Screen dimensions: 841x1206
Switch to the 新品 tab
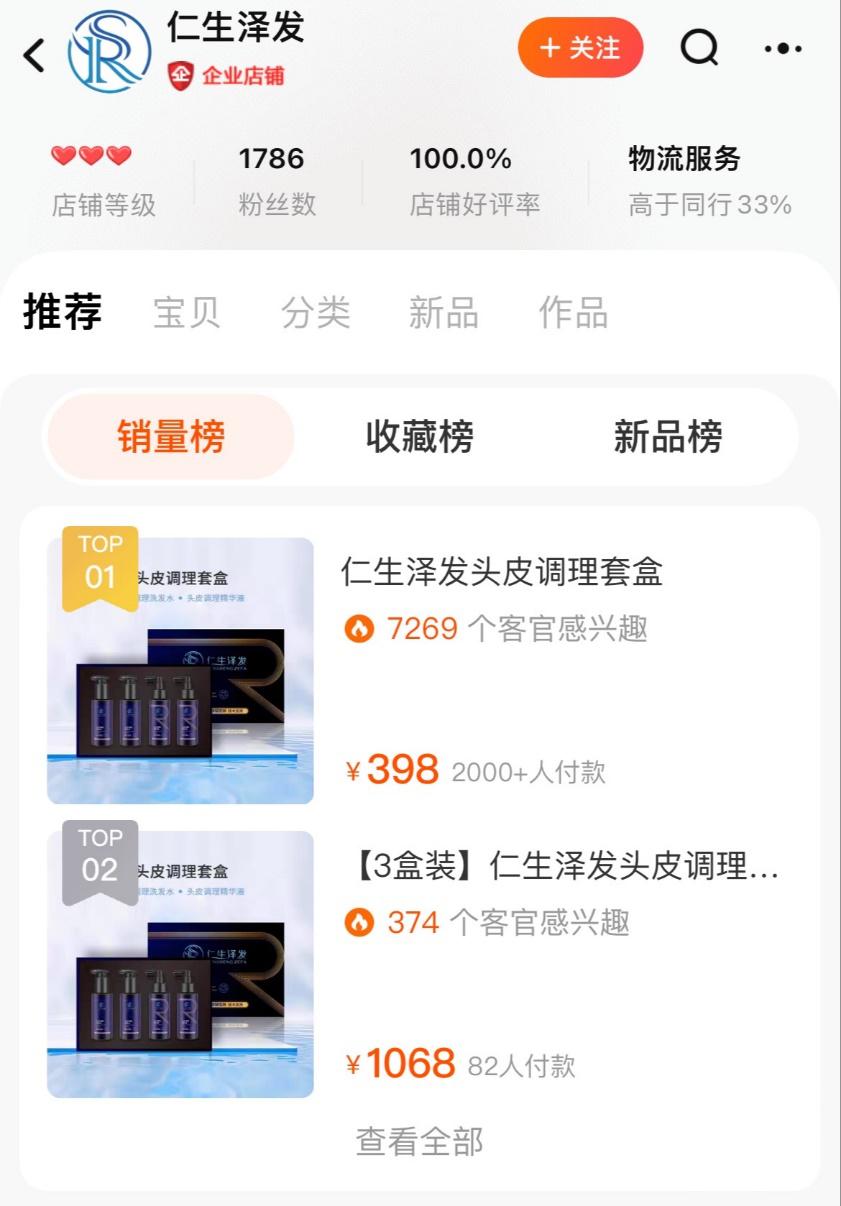point(443,312)
